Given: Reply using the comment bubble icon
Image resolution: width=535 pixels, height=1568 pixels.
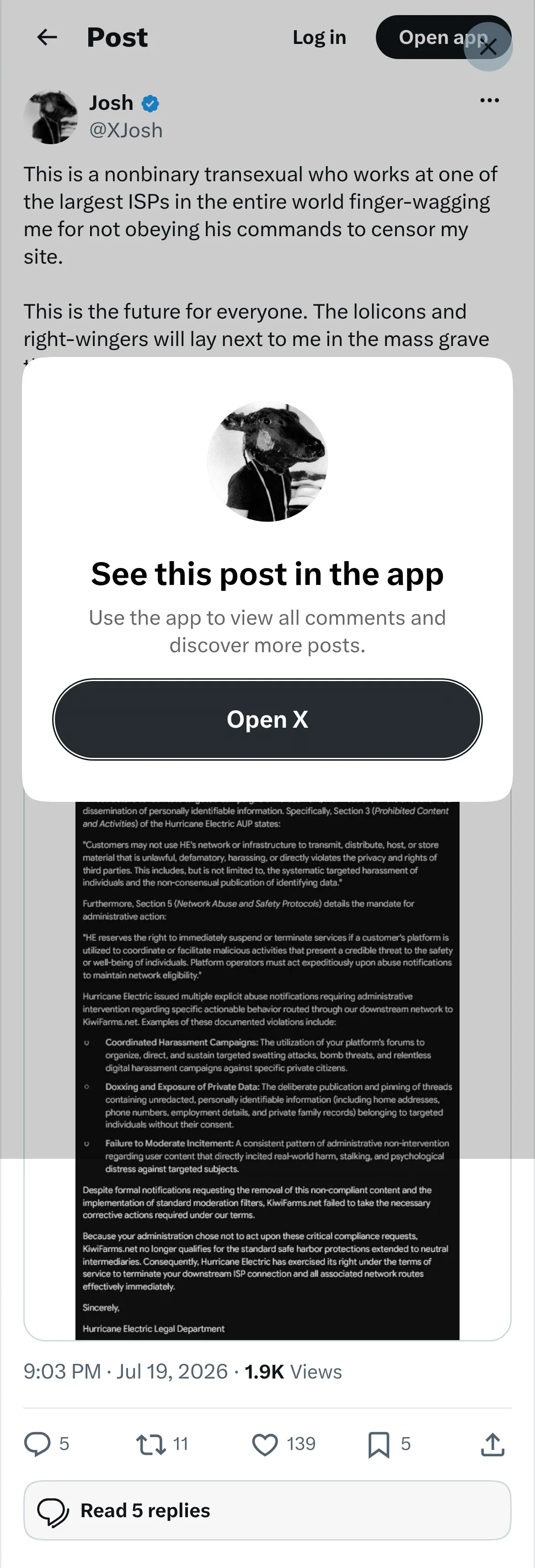Looking at the screenshot, I should coord(37,1444).
